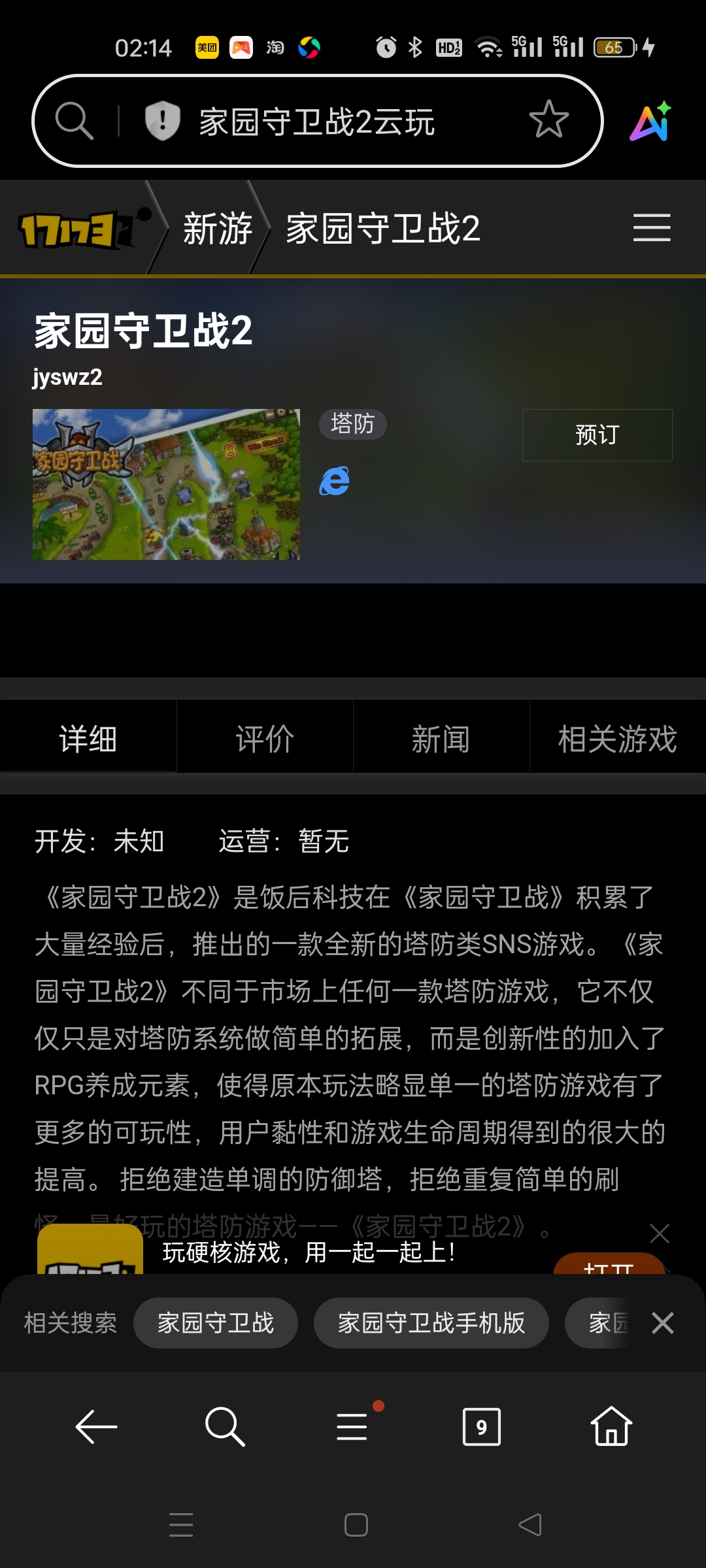Close the 相关搜索 suggestion bar
This screenshot has width=706, height=1568.
coord(662,1323)
